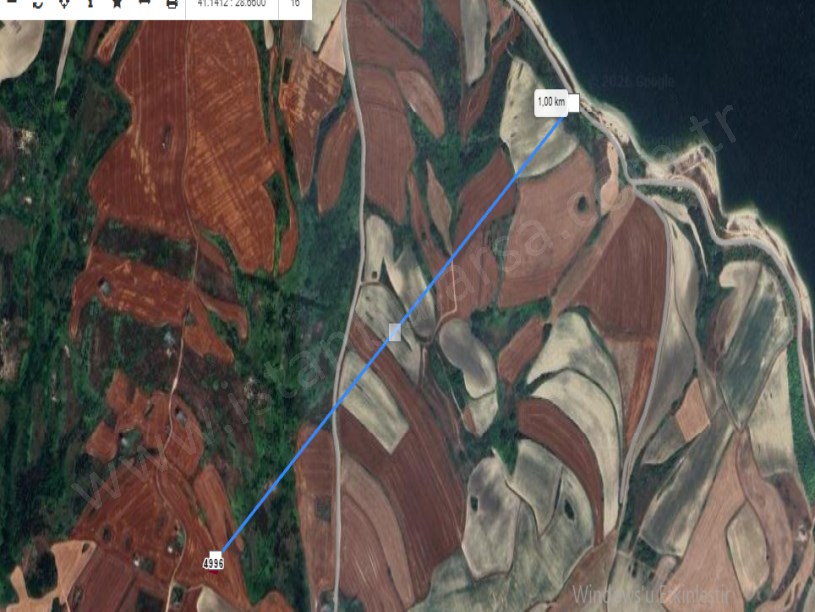Tap the star icon in the toolbar
Viewport: 815px width, 612px height.
click(117, 4)
